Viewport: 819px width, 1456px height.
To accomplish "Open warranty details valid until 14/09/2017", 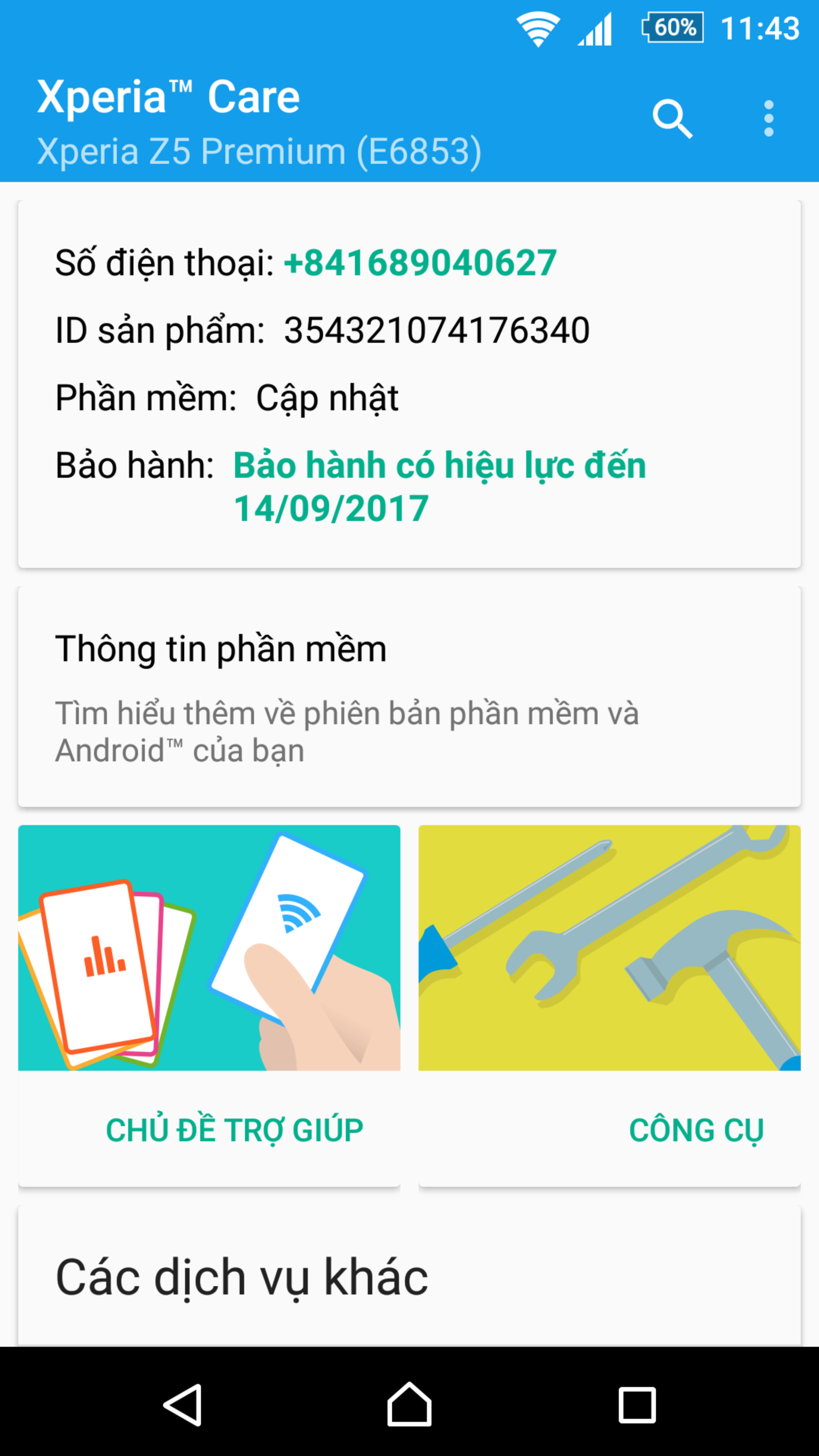I will [440, 486].
